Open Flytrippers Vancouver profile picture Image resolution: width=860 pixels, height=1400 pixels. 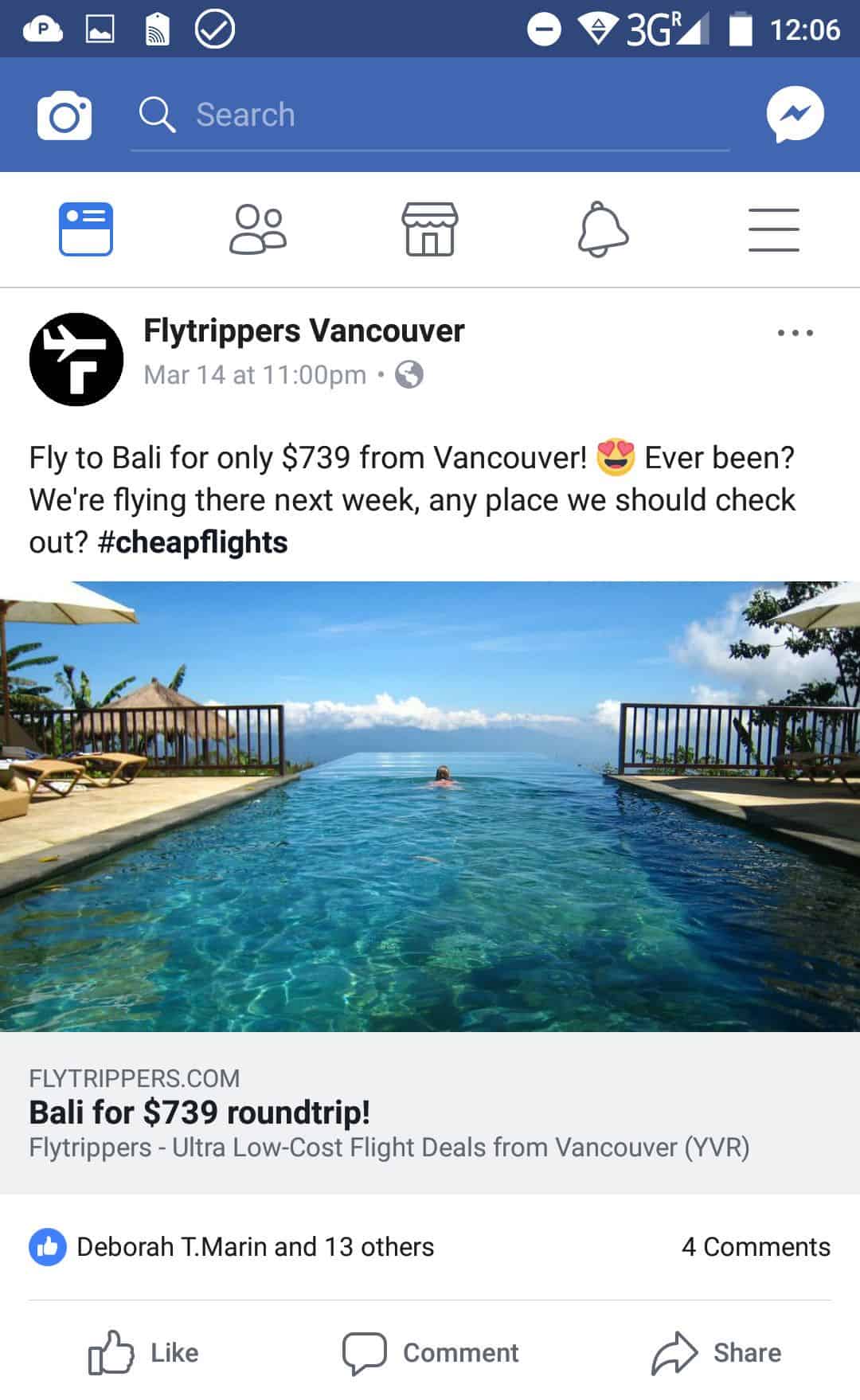pos(76,359)
